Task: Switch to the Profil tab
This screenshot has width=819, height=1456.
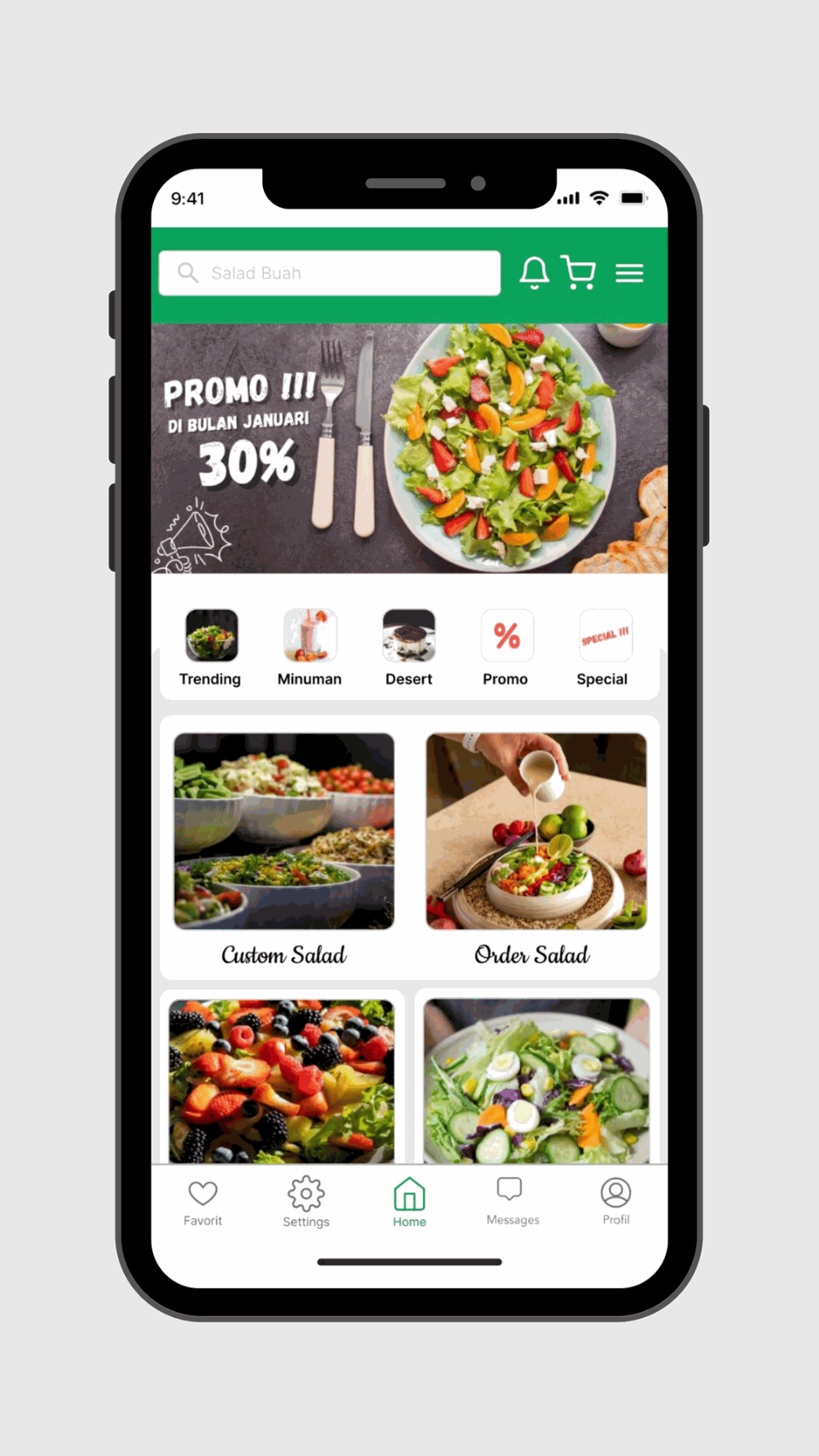Action: (616, 1201)
